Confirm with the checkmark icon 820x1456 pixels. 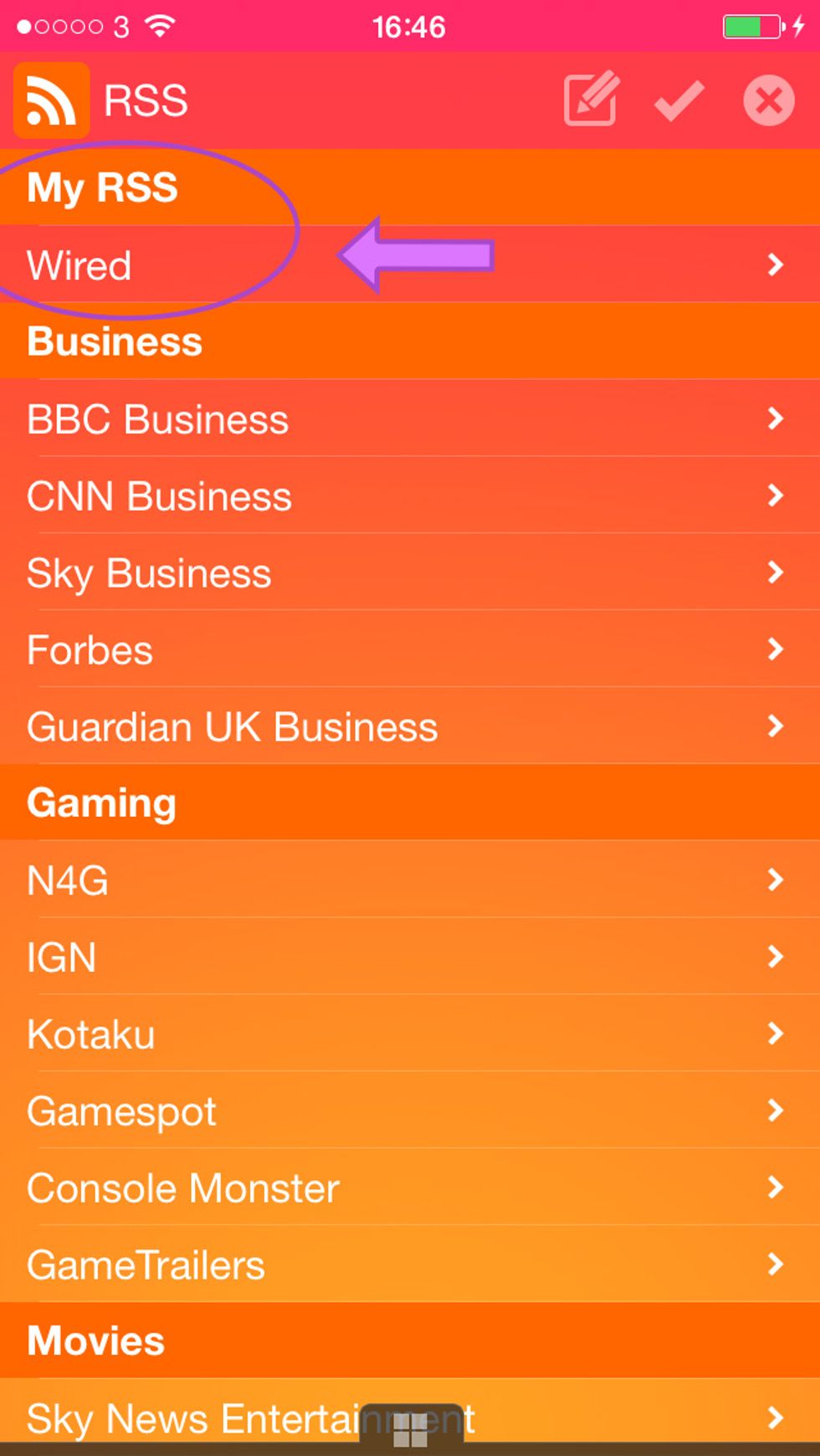point(679,101)
